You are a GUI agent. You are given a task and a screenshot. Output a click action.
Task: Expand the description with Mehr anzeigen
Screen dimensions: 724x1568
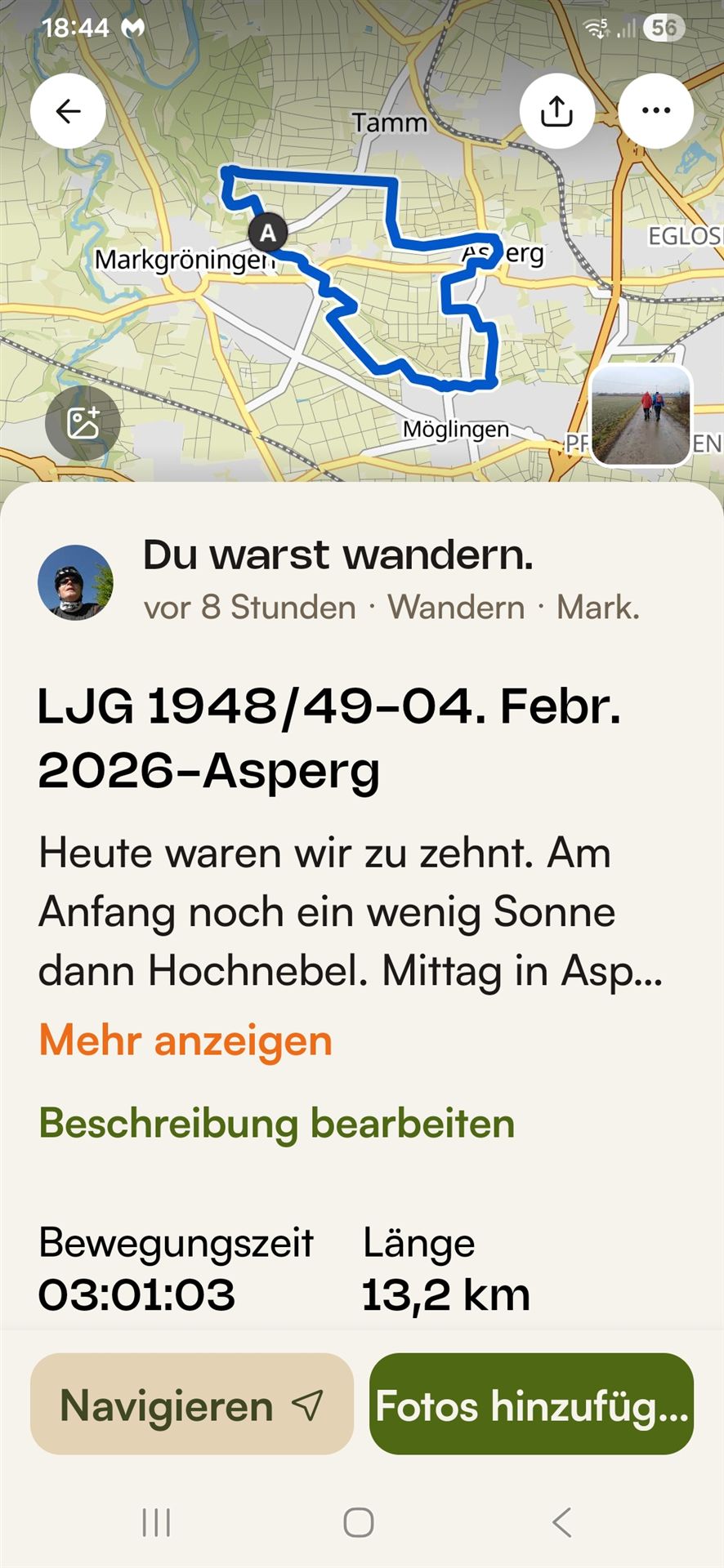coord(185,1040)
